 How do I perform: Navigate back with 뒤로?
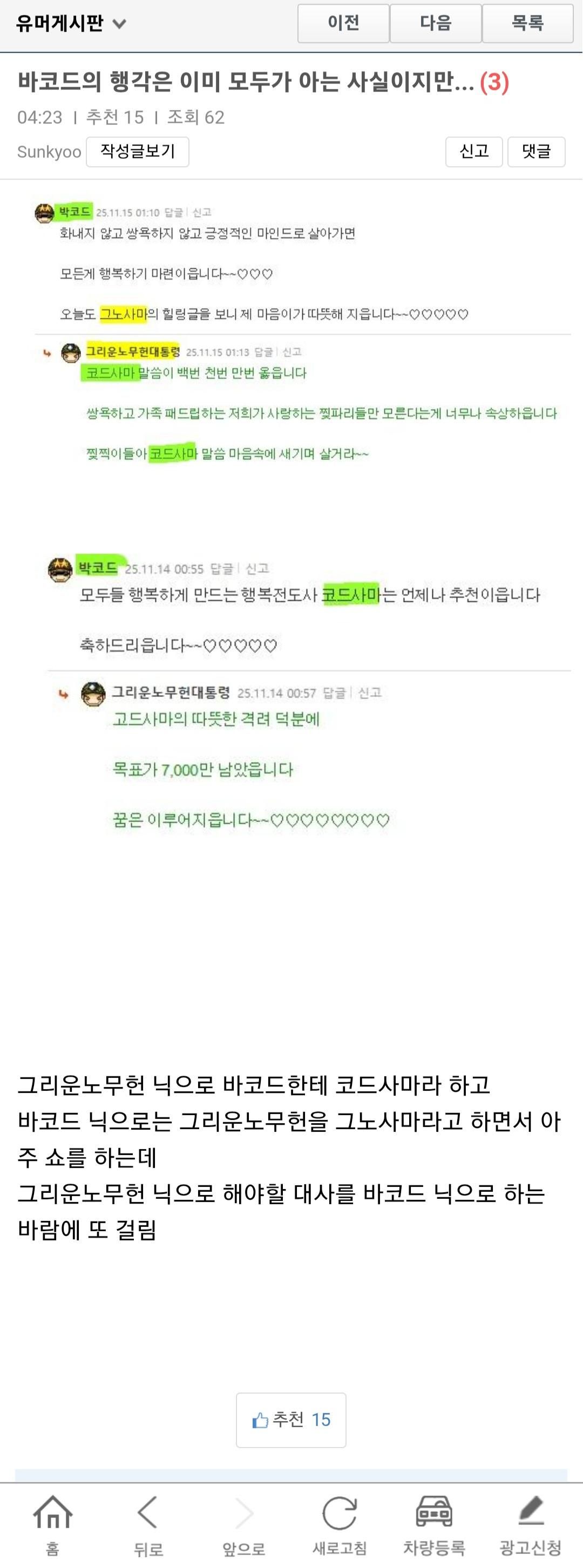(148, 1525)
